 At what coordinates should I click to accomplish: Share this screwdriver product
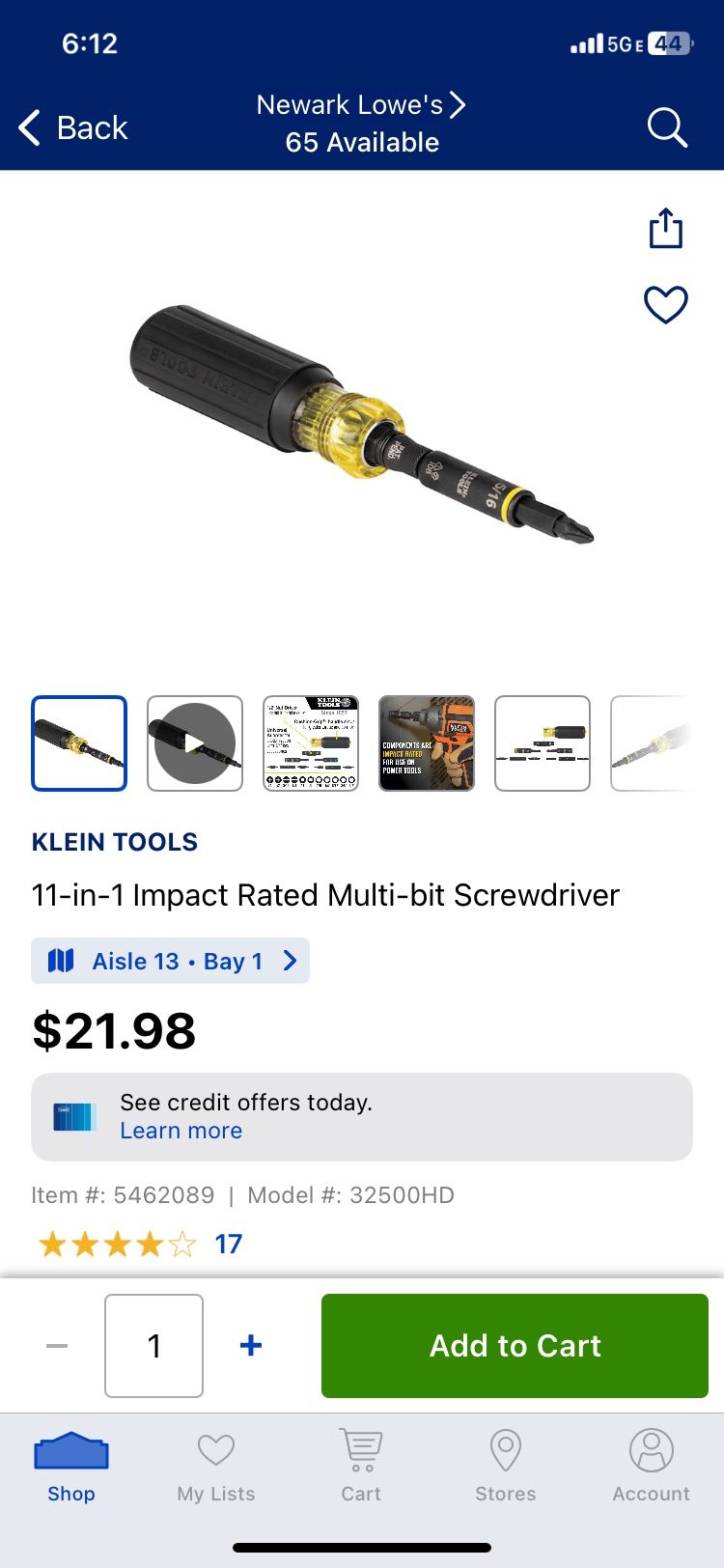pos(665,229)
